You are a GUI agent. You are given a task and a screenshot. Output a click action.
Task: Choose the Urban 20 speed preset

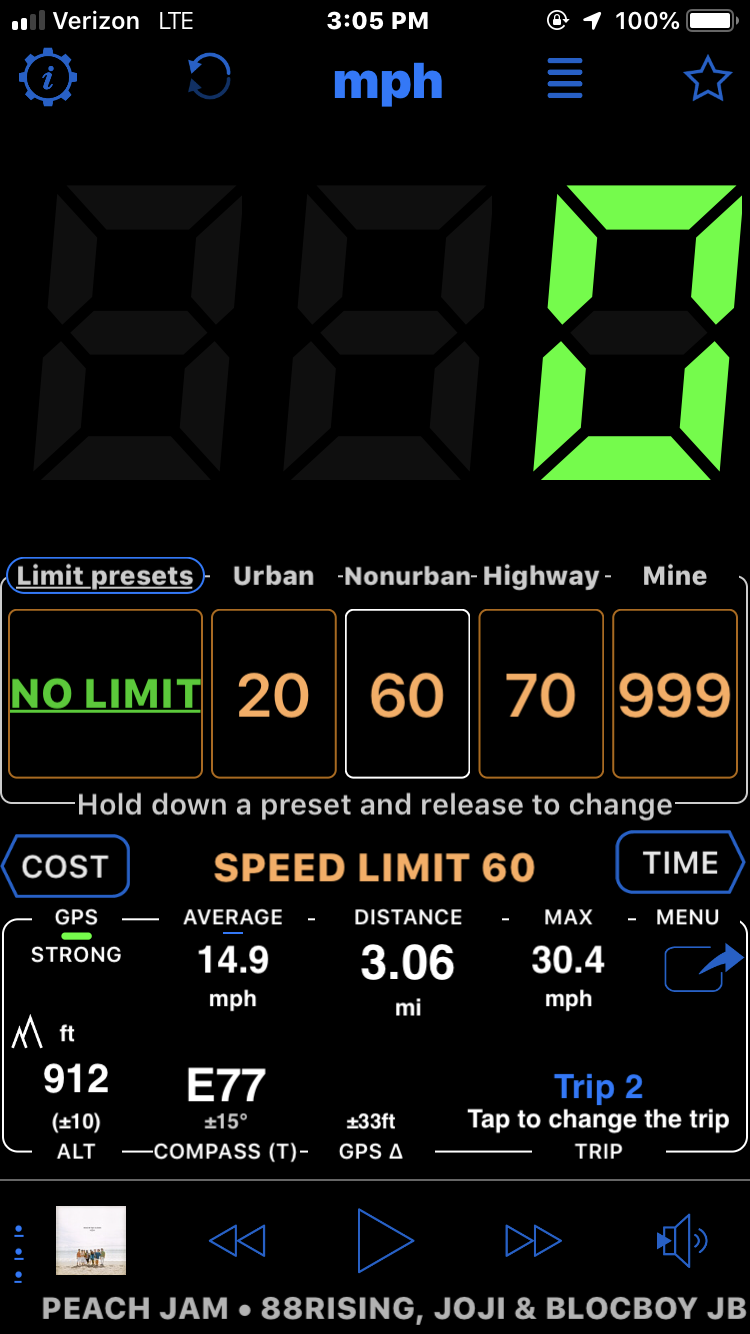click(x=274, y=694)
